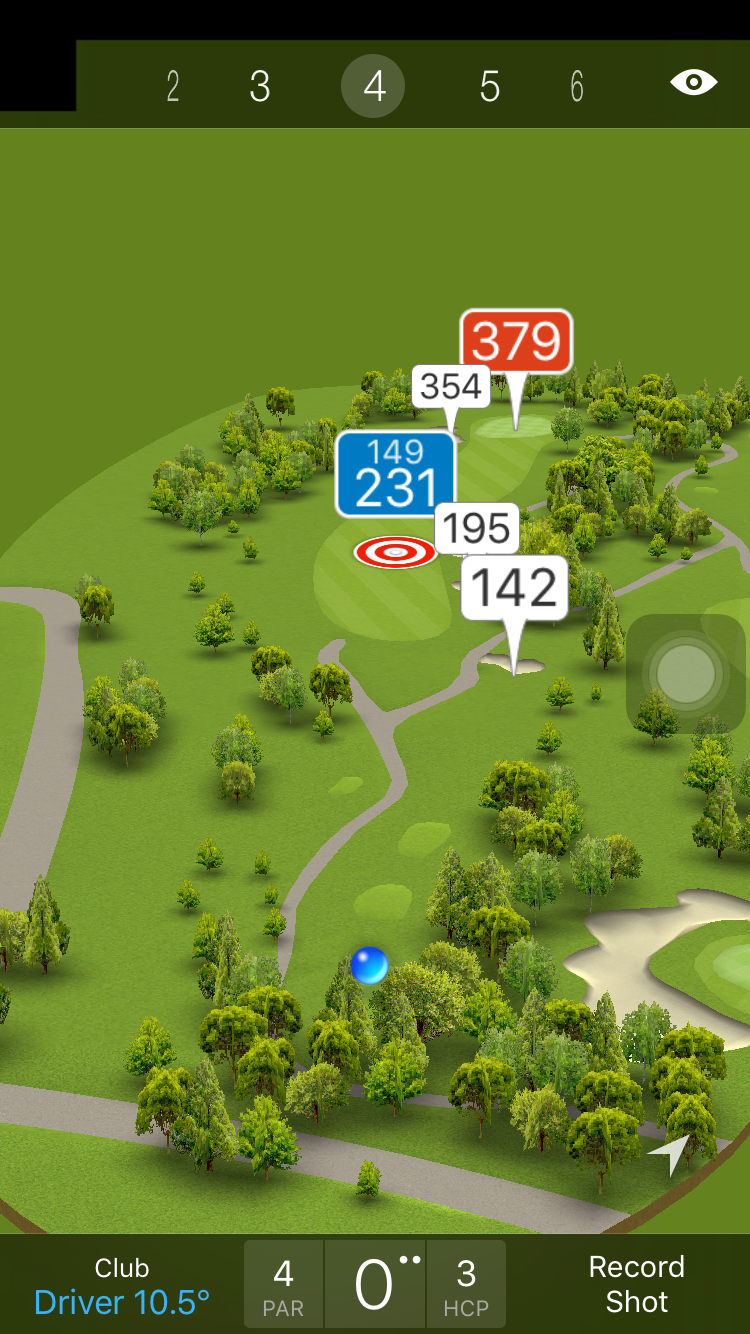Tap Record Shot
The width and height of the screenshot is (750, 1334).
(x=636, y=1285)
